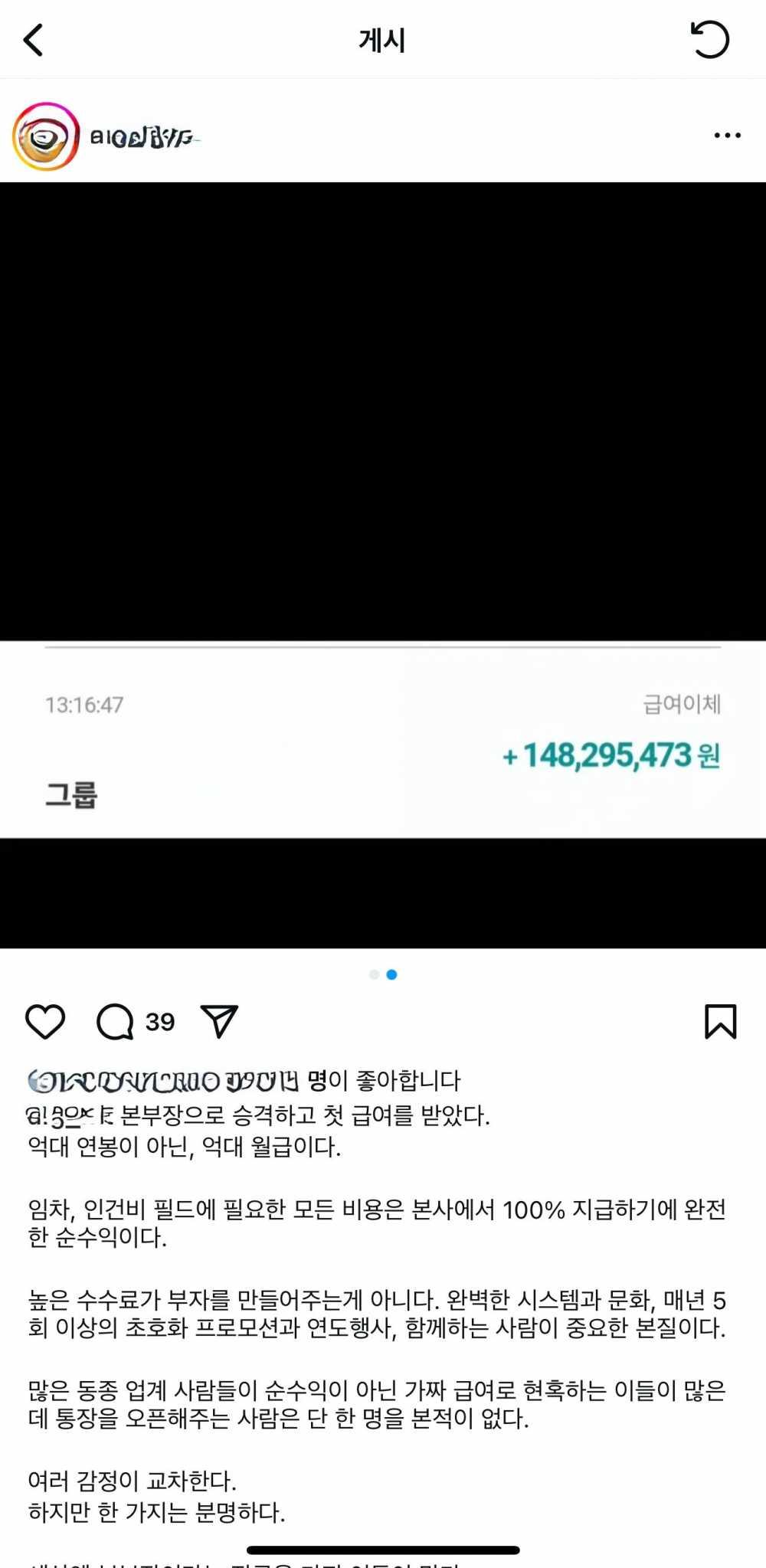Save this post with the bookmark icon

720,1021
